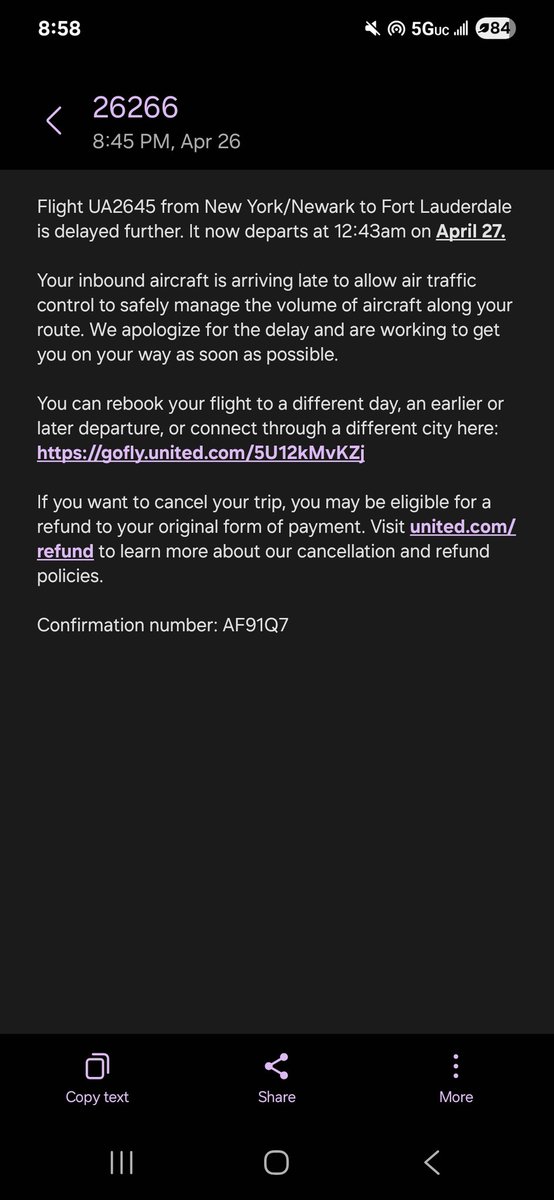Tap the system home button
Image resolution: width=554 pixels, height=1200 pixels.
[x=276, y=1161]
